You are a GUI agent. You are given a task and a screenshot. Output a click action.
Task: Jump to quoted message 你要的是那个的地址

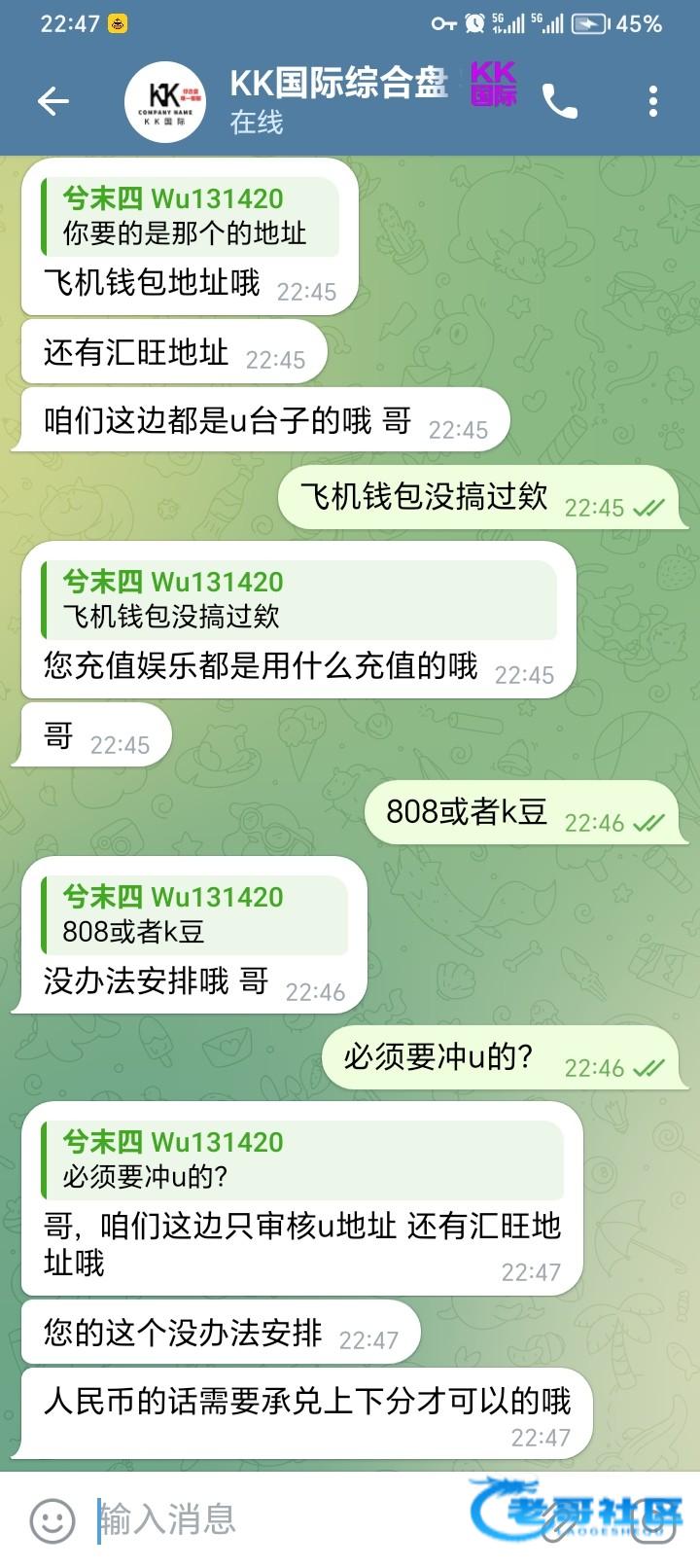pos(190,216)
